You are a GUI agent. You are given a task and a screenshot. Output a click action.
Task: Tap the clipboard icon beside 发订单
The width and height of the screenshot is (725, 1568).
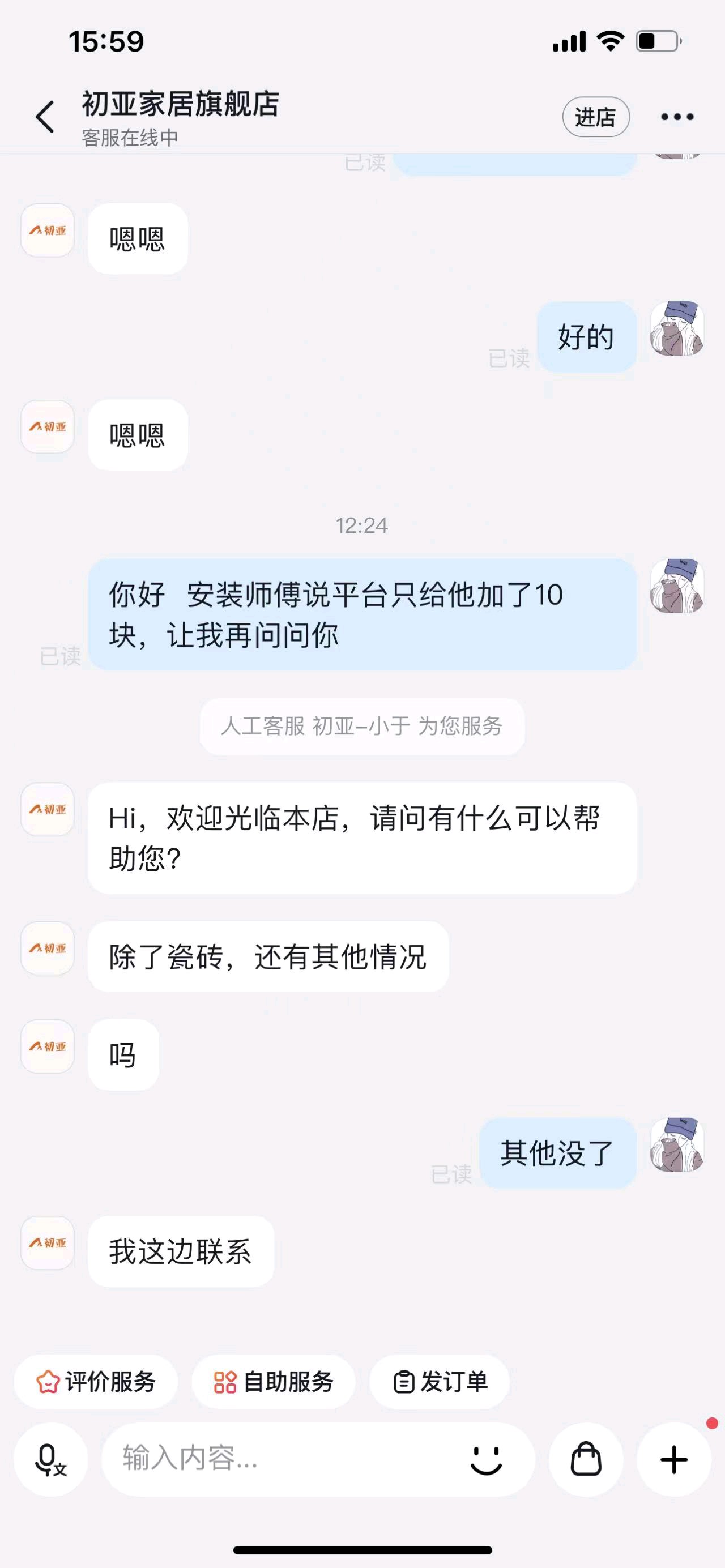[x=404, y=1382]
